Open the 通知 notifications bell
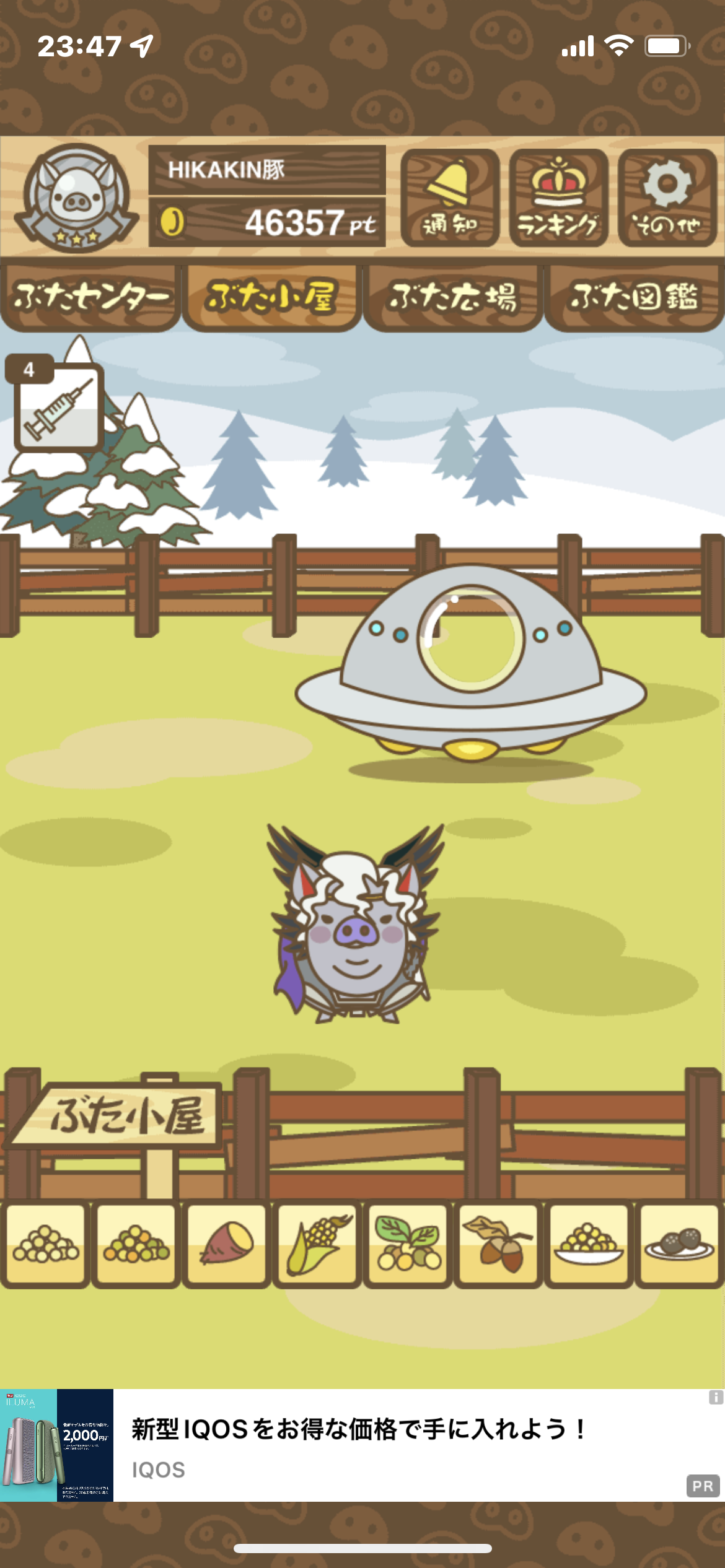725x1568 pixels. click(450, 198)
